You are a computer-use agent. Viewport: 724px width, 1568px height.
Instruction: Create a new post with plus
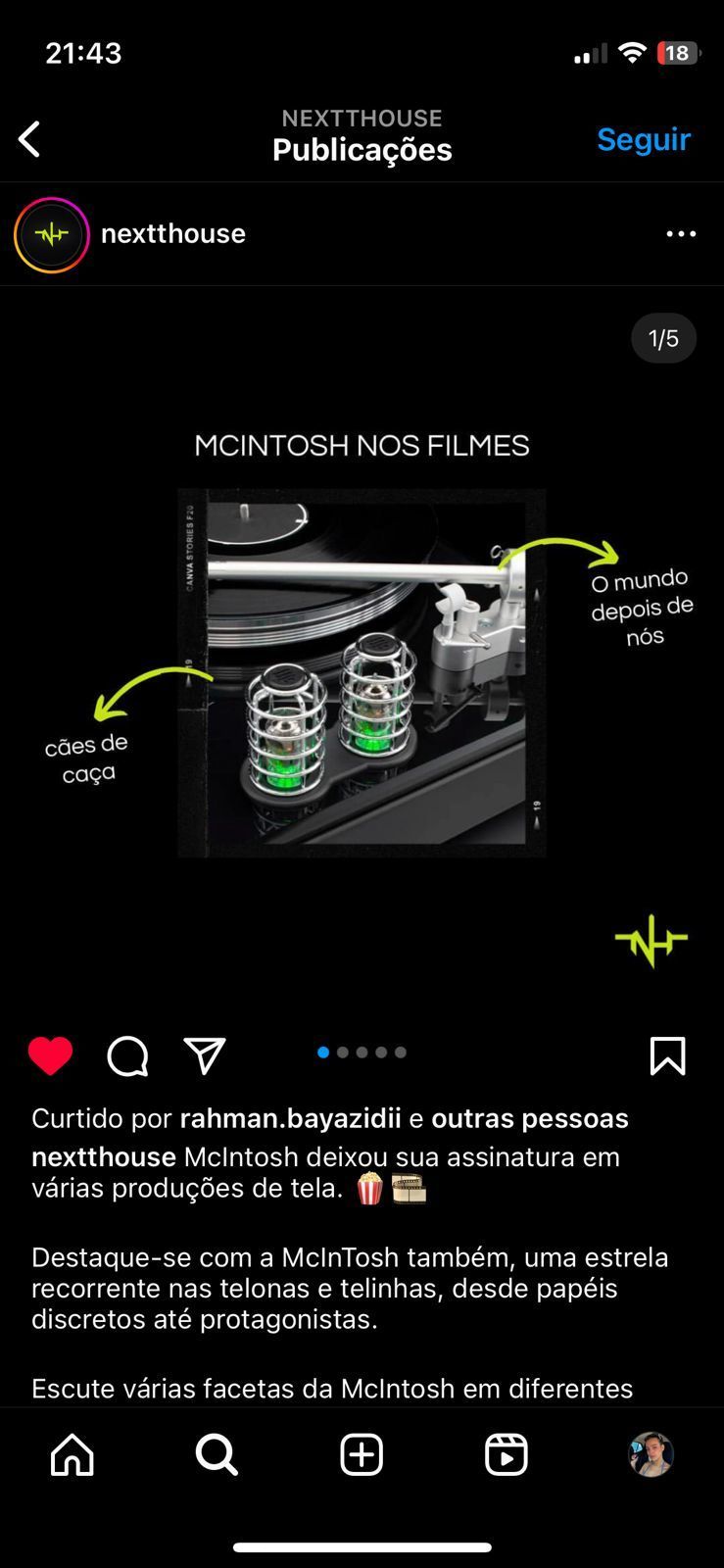tap(362, 1454)
